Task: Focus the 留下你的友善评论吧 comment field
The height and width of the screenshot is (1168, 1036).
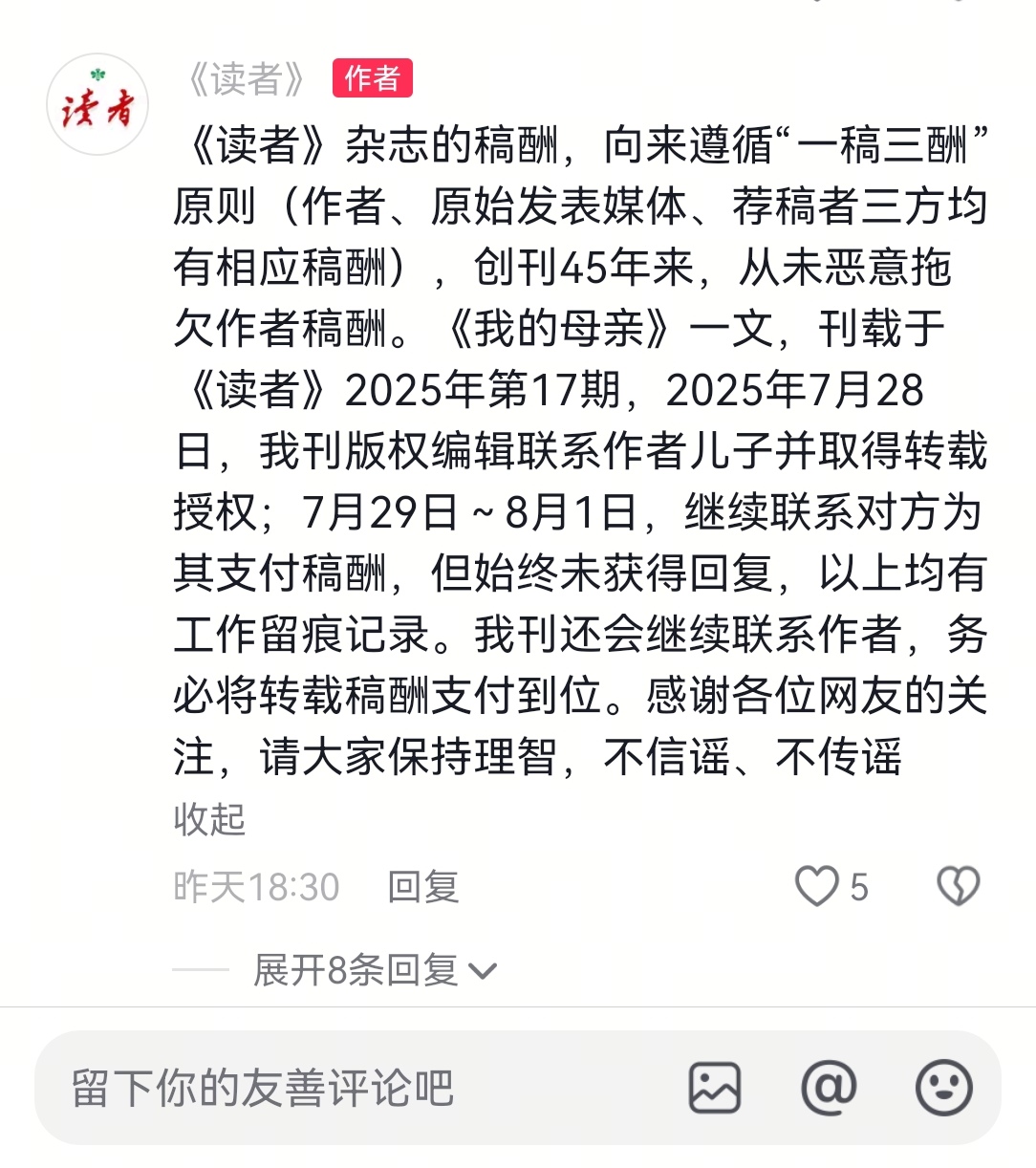Action: click(363, 1088)
